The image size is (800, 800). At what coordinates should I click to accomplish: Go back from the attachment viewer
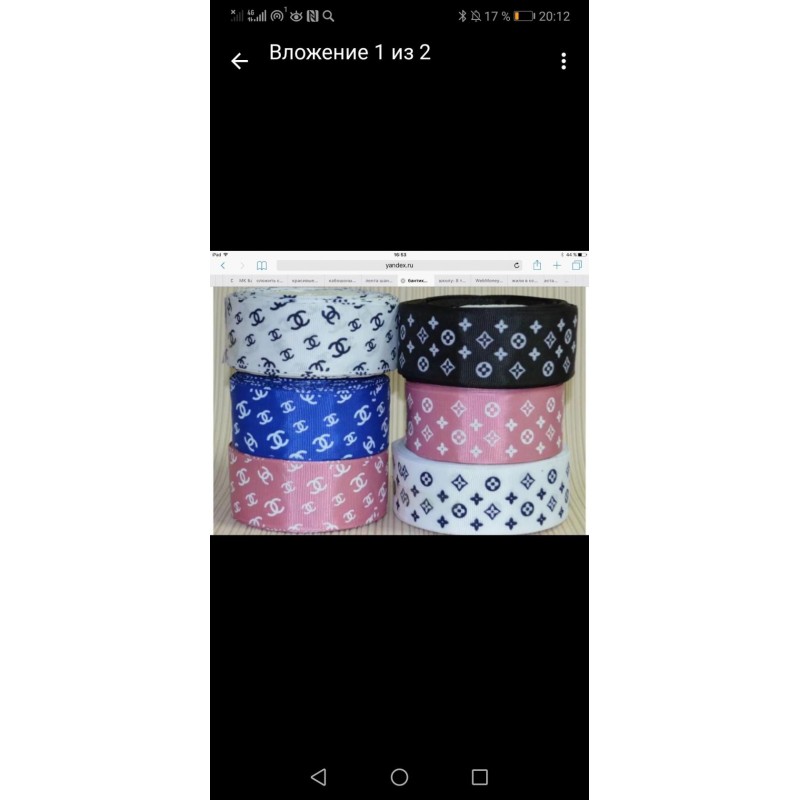[239, 61]
